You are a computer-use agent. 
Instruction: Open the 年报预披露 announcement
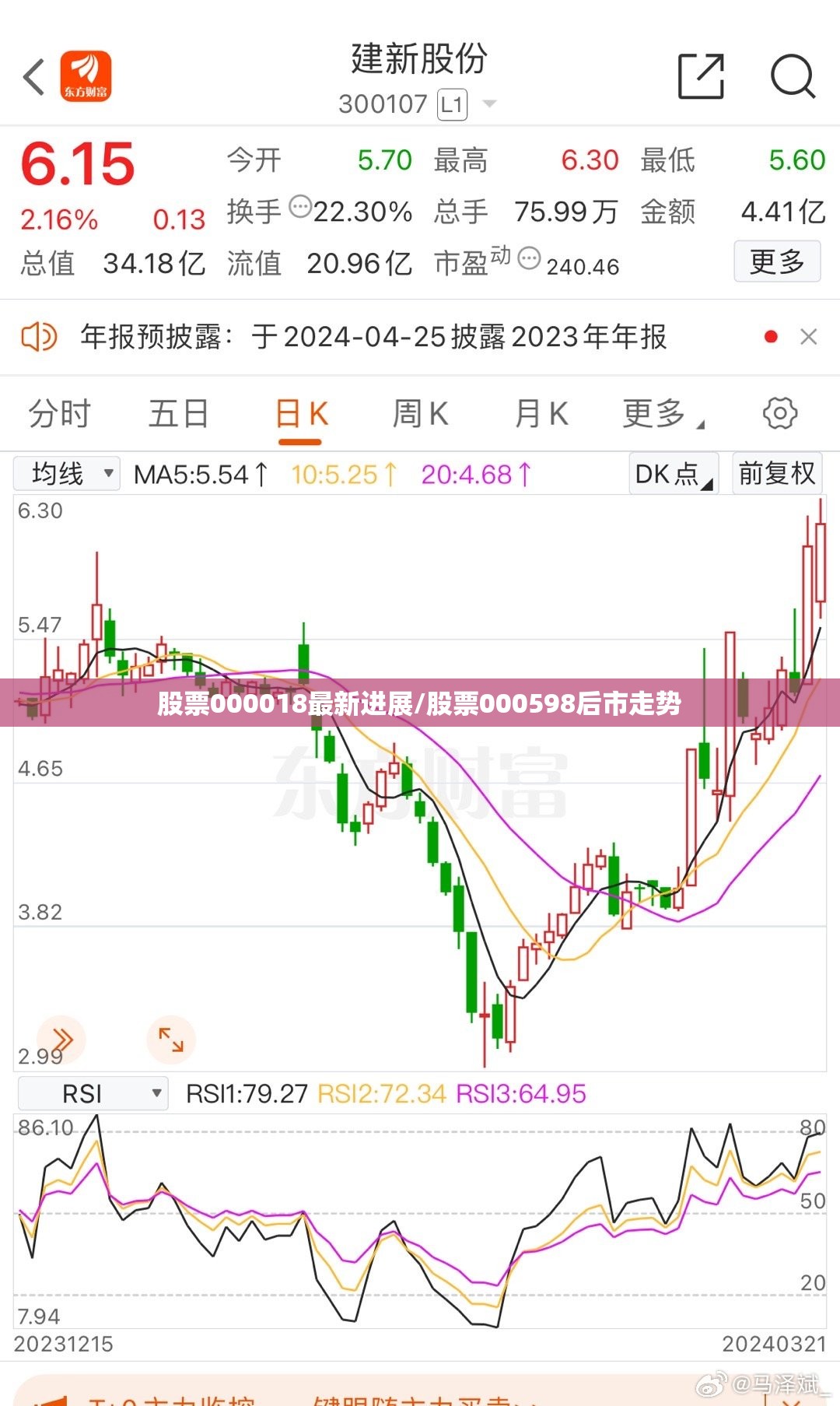pos(373,337)
